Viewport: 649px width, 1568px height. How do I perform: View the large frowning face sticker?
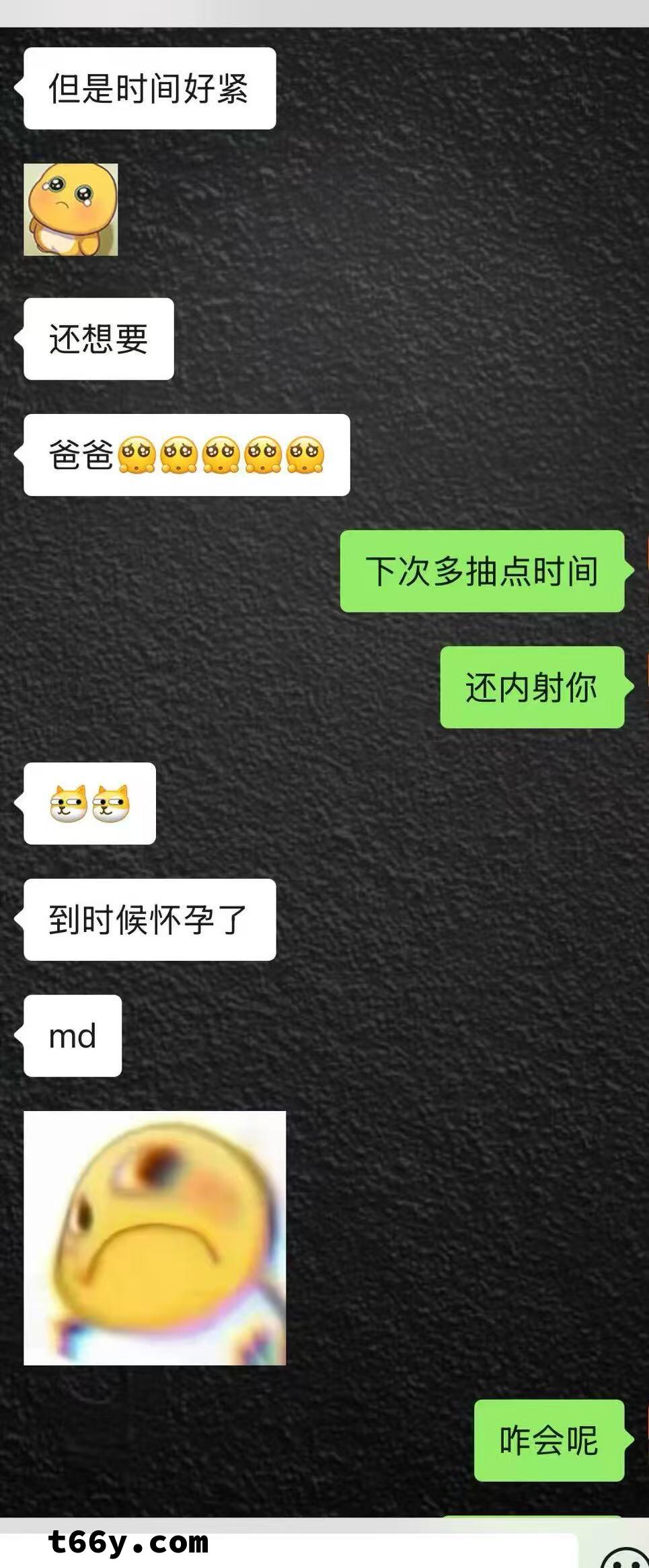[155, 1238]
